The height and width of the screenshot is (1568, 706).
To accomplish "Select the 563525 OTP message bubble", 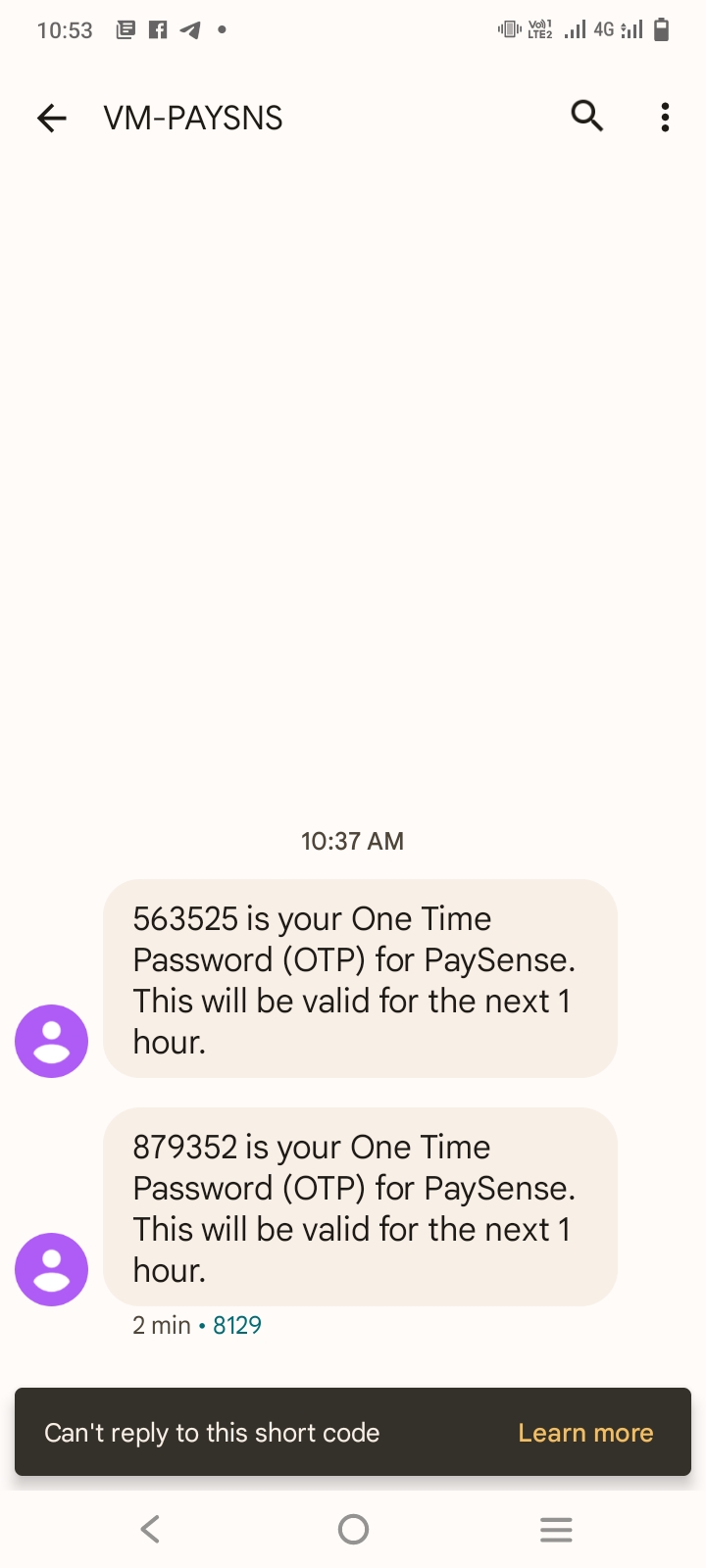I will [360, 979].
